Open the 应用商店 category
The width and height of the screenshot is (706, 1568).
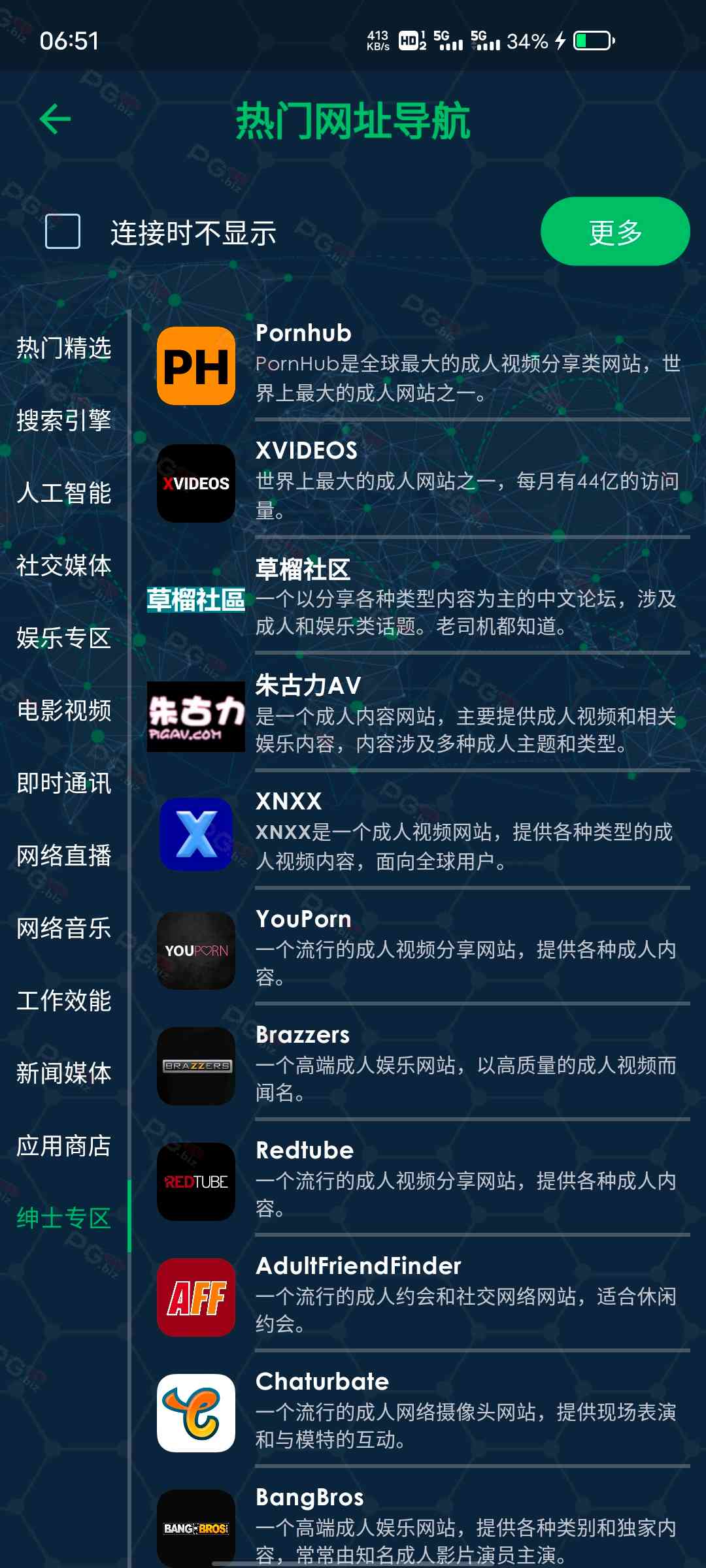64,1145
